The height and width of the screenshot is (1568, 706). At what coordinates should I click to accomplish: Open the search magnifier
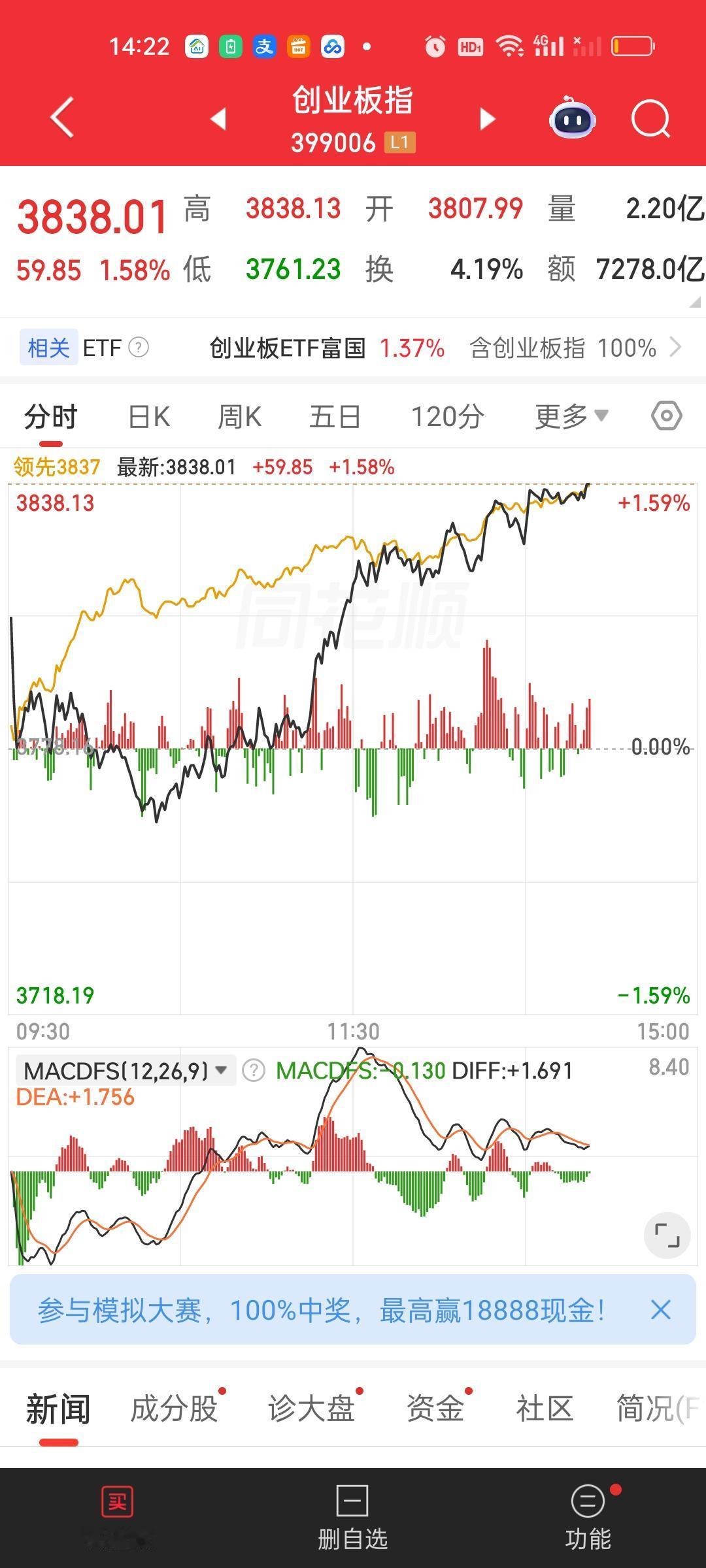[651, 119]
